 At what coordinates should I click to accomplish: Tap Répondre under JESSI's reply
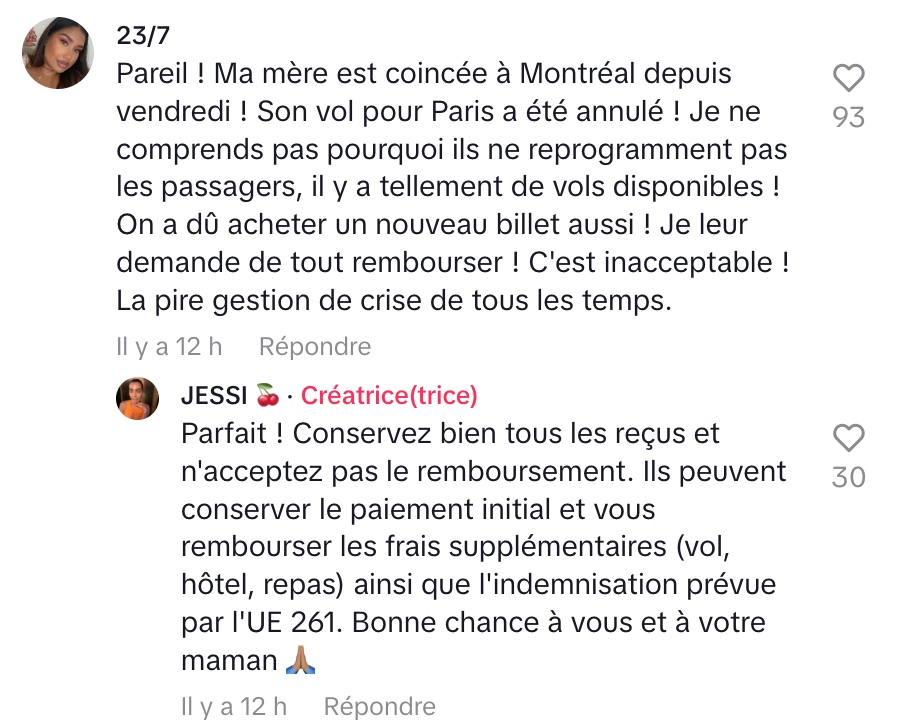379,707
